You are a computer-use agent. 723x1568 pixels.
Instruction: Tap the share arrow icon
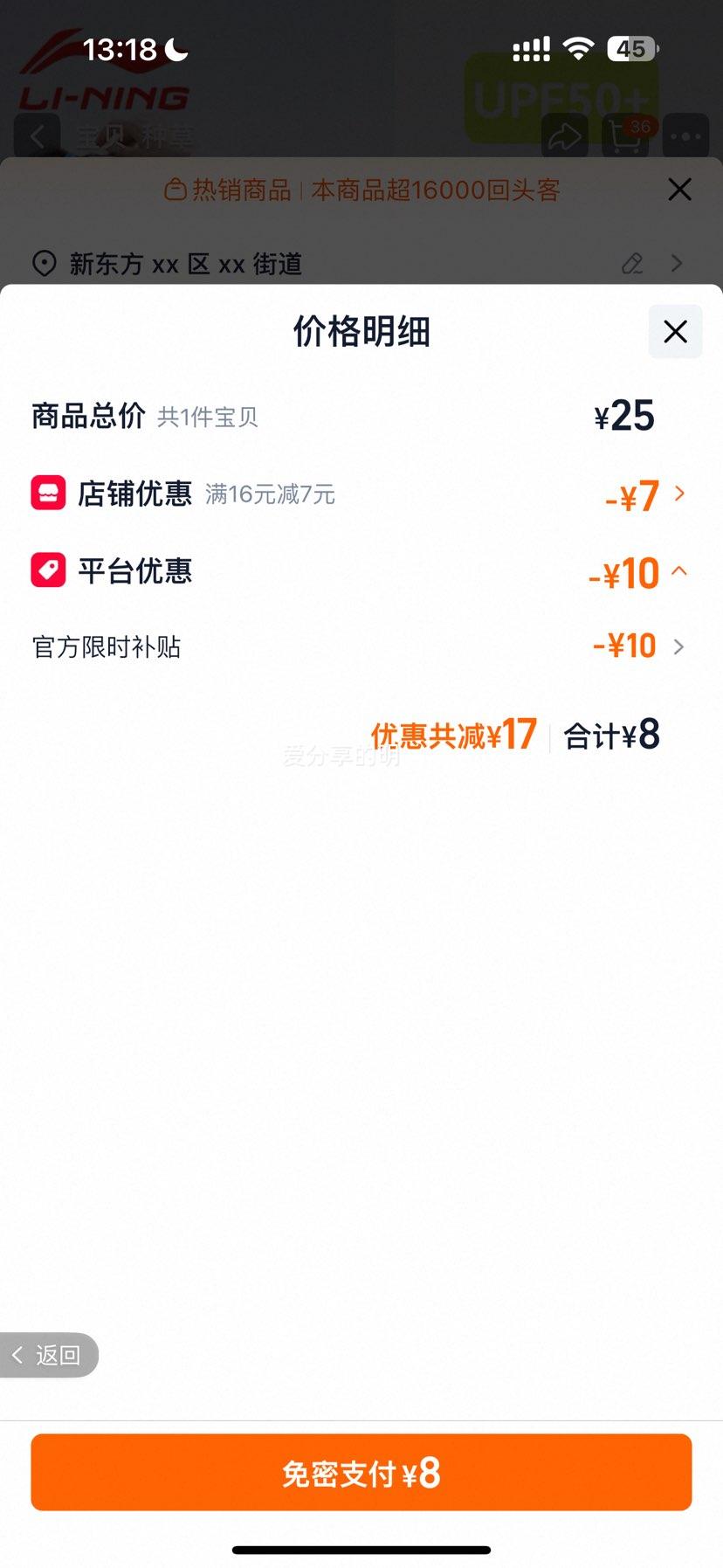pyautogui.click(x=565, y=136)
